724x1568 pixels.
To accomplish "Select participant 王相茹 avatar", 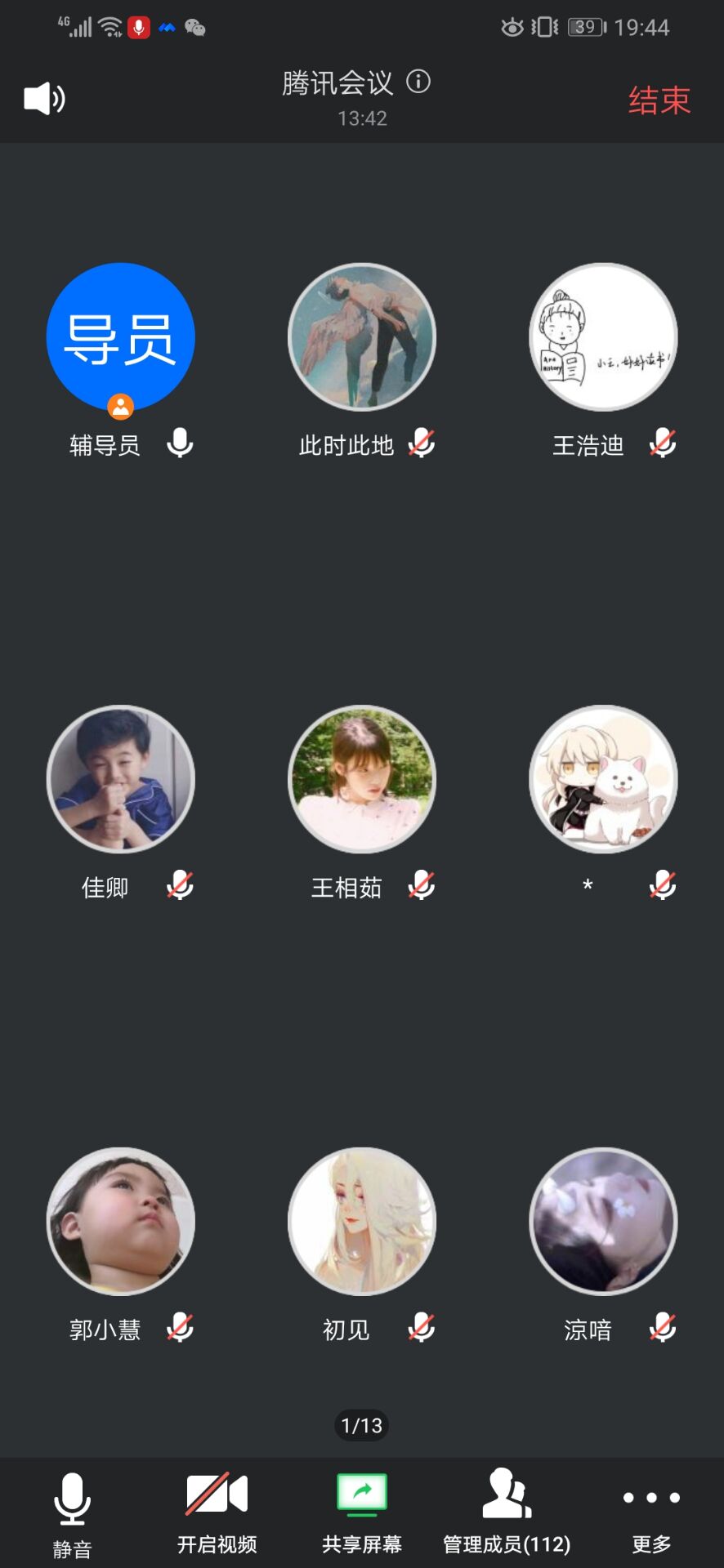I will 362,779.
